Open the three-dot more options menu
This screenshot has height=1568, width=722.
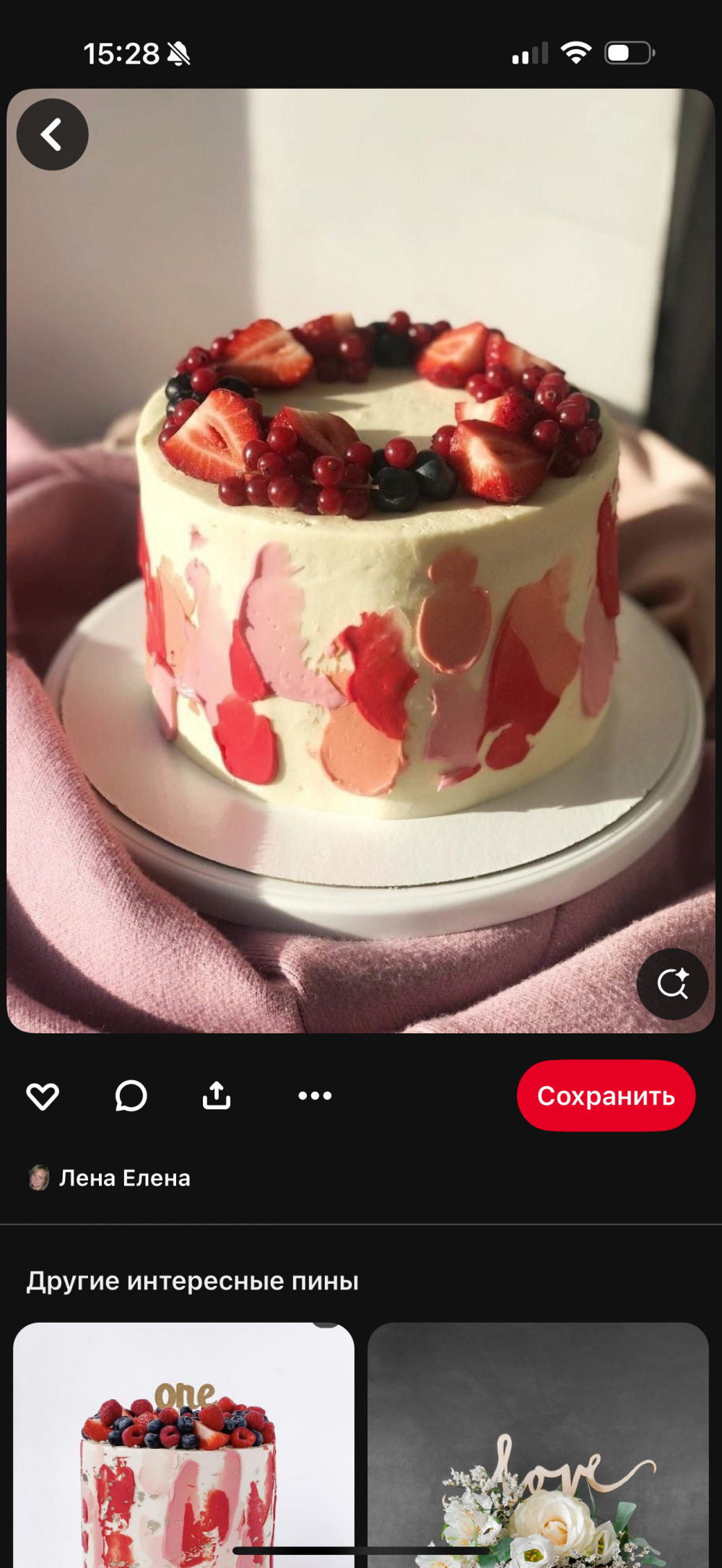pyautogui.click(x=315, y=1095)
